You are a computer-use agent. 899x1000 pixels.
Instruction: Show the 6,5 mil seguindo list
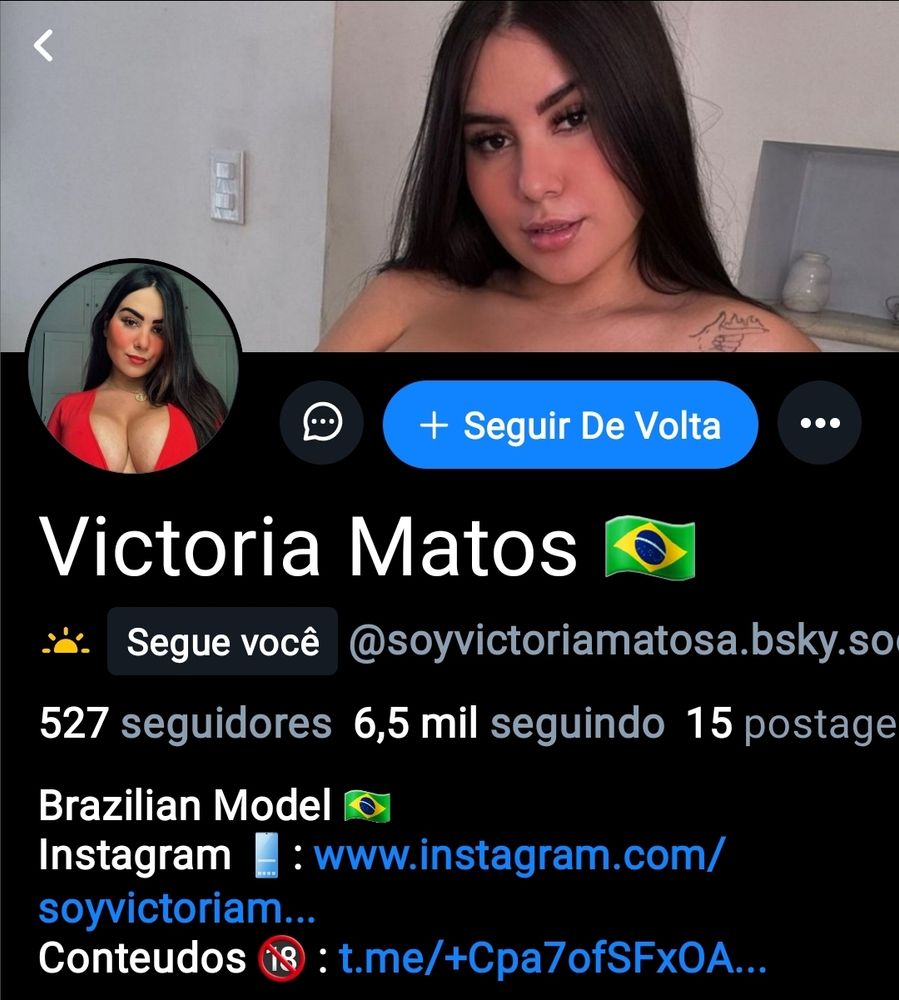(509, 724)
